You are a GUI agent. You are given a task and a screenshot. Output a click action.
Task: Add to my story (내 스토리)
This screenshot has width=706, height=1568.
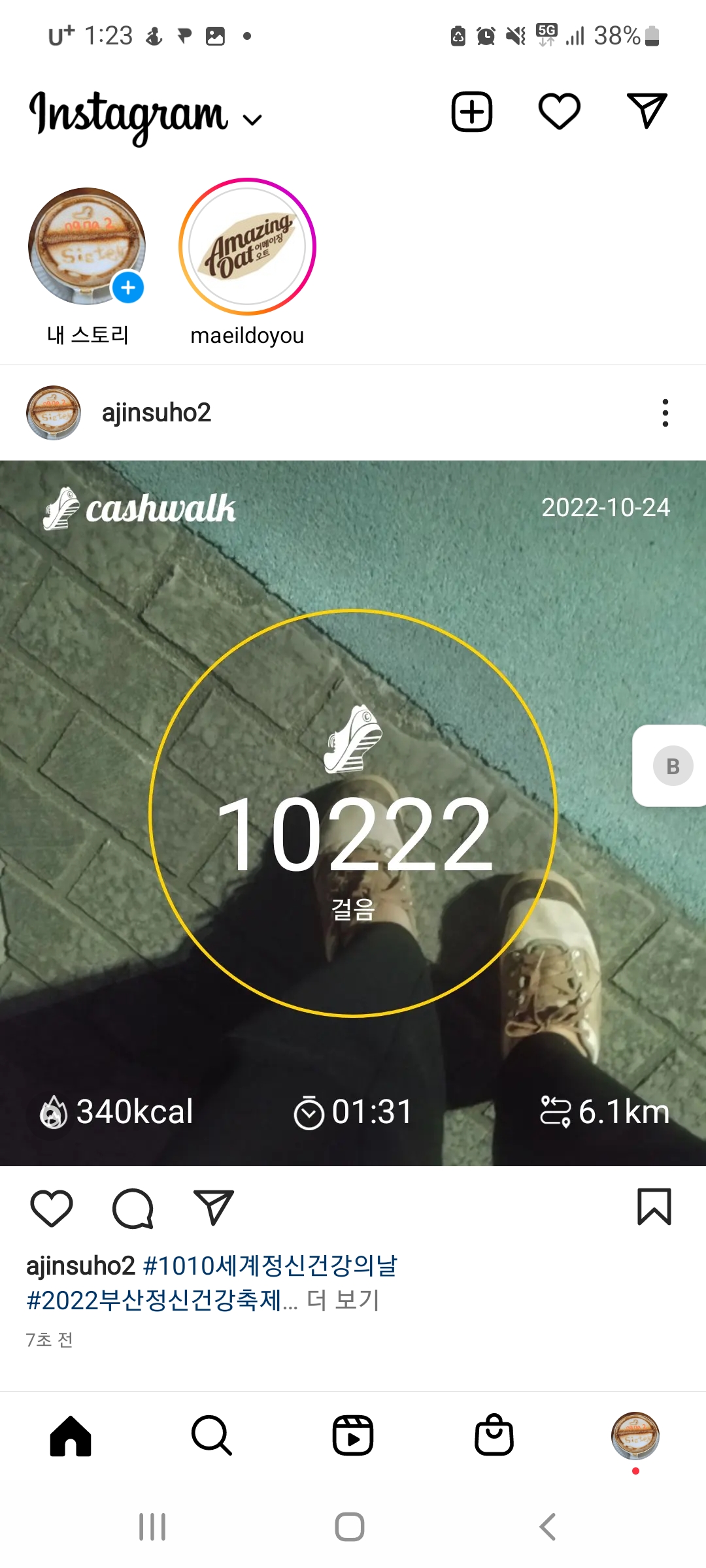[x=88, y=247]
